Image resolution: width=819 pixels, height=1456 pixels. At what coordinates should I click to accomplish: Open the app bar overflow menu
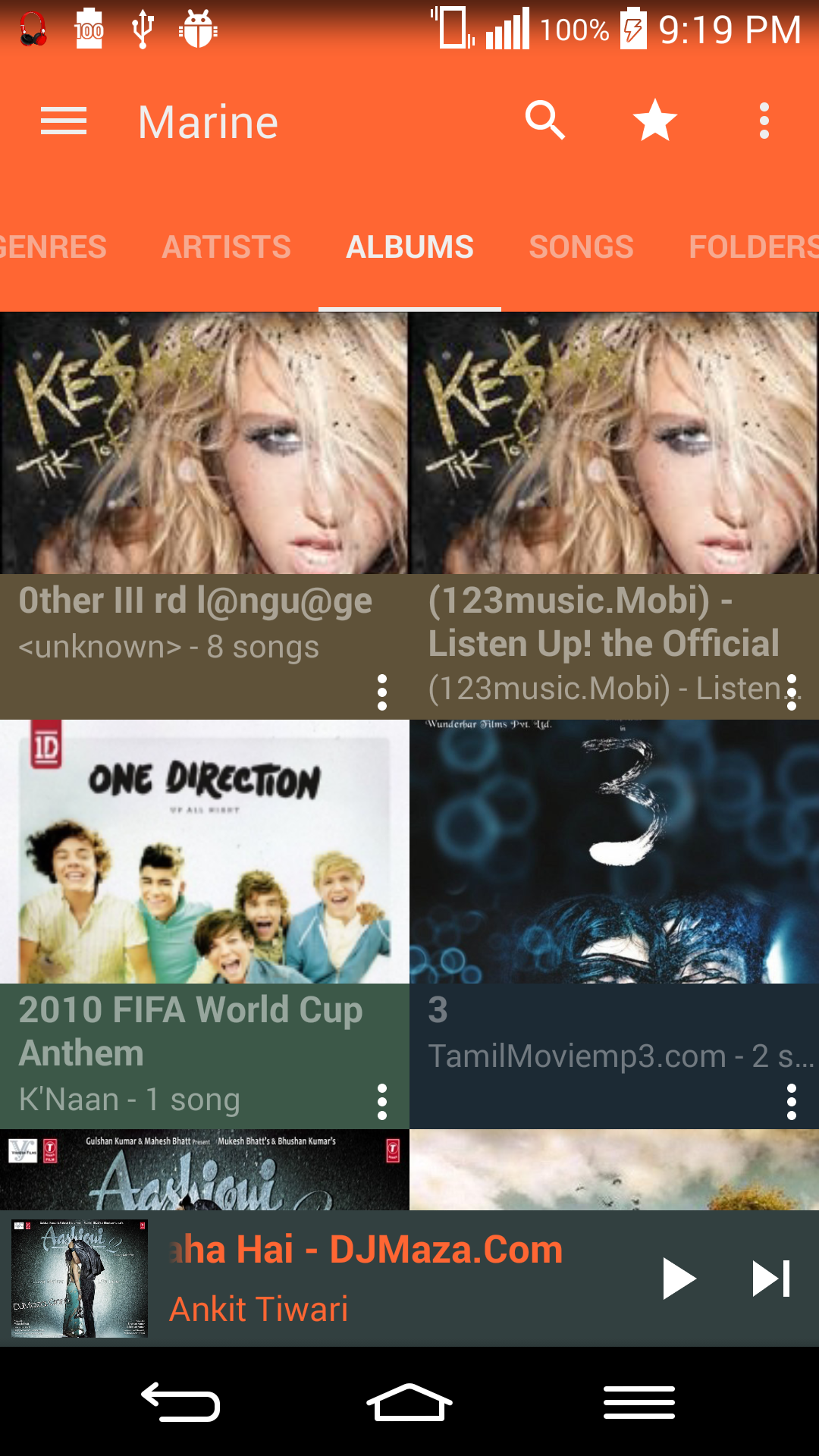click(764, 121)
